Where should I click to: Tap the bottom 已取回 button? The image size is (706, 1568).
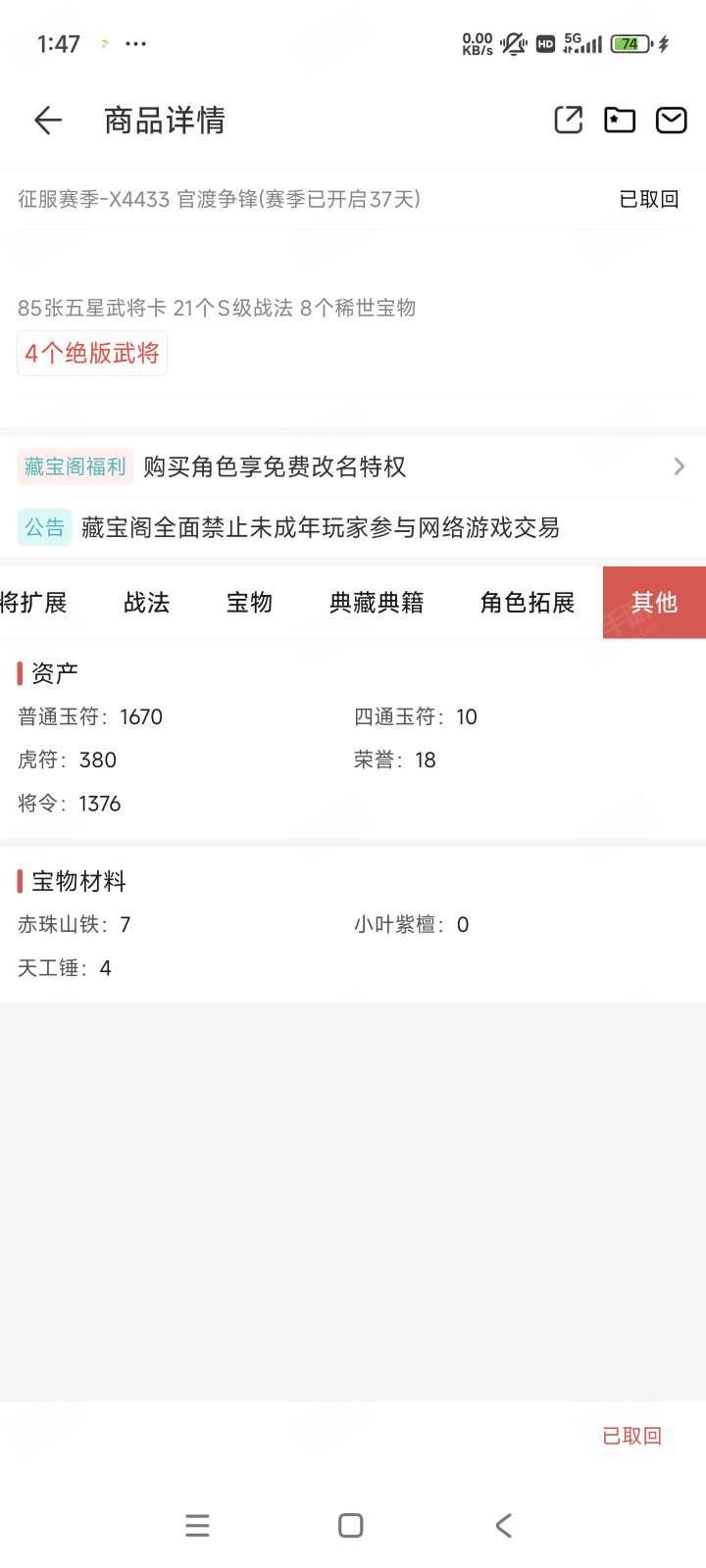pos(631,1436)
